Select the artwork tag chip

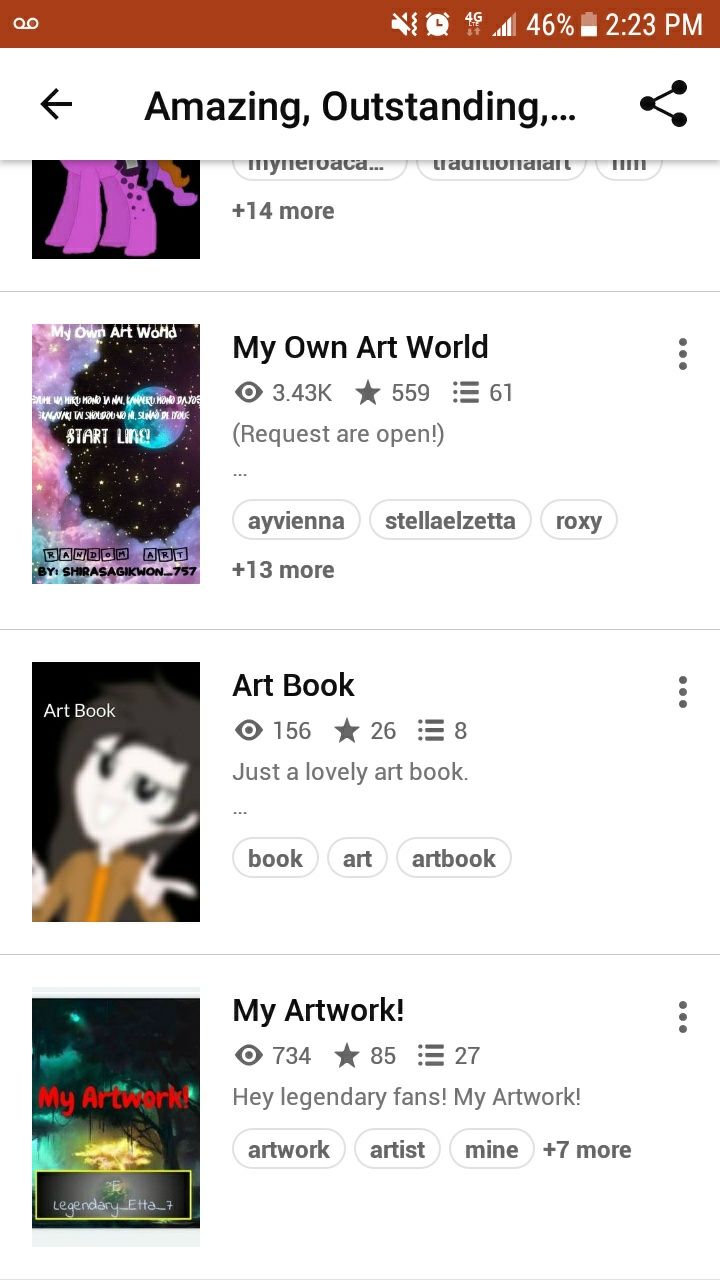pyautogui.click(x=289, y=1149)
